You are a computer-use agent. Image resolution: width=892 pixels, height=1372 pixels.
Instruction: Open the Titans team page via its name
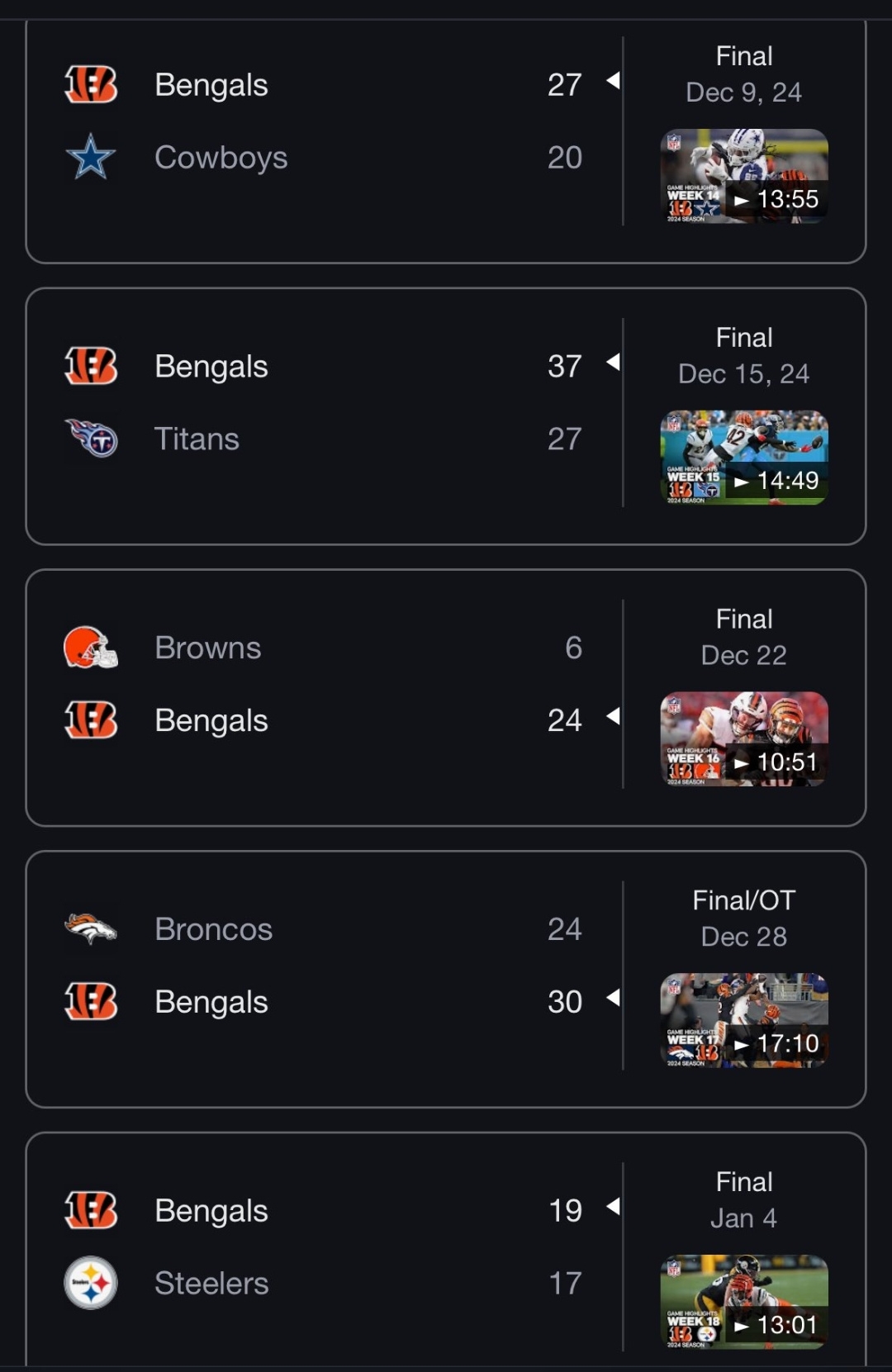point(197,438)
